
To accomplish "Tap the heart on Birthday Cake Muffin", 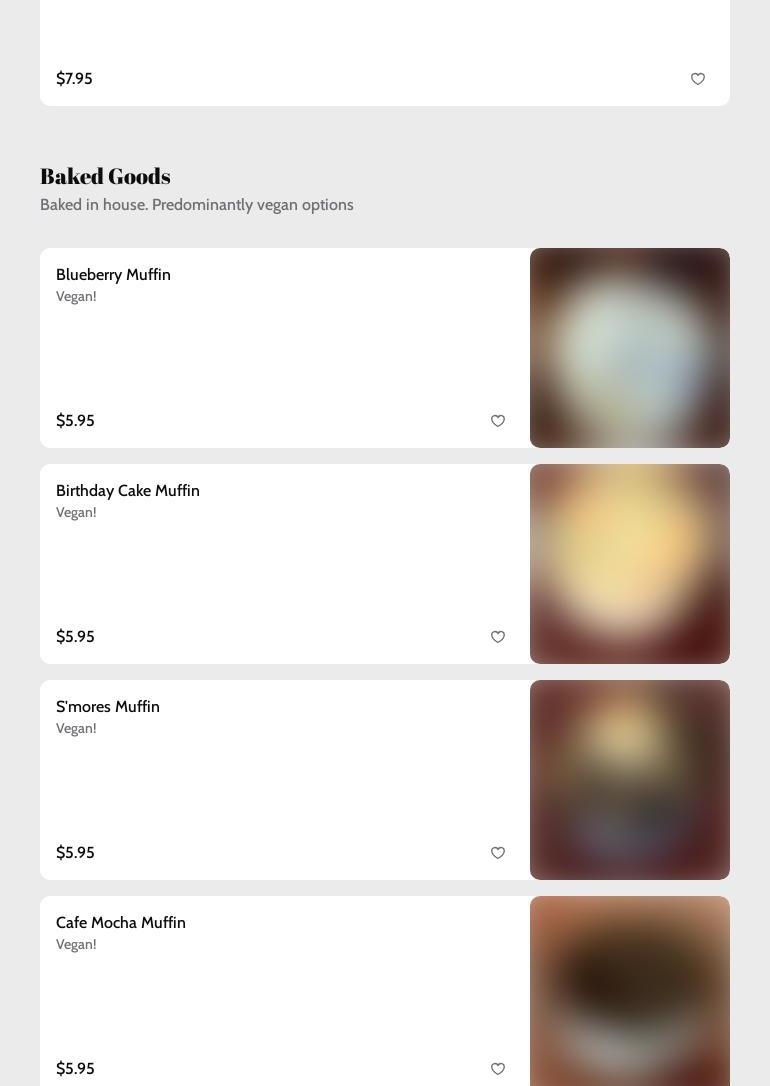I will coord(498,637).
